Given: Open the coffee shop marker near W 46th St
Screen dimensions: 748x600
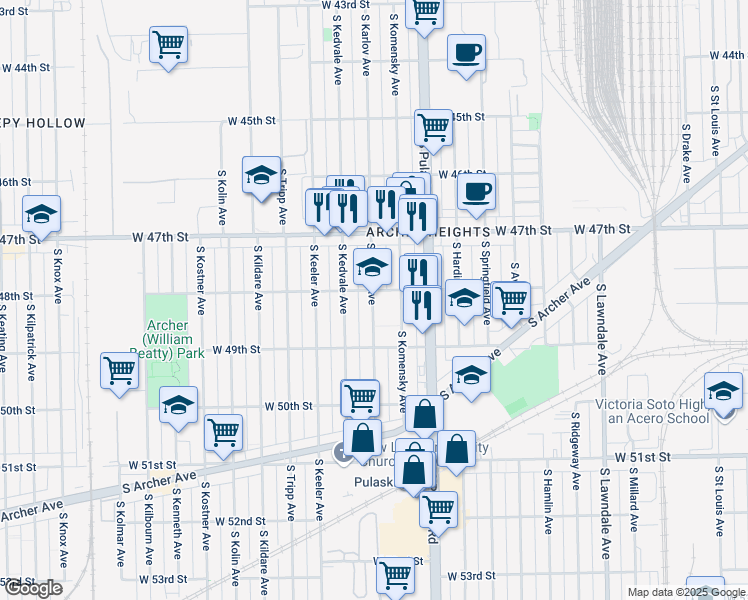Looking at the screenshot, I should coord(476,191).
